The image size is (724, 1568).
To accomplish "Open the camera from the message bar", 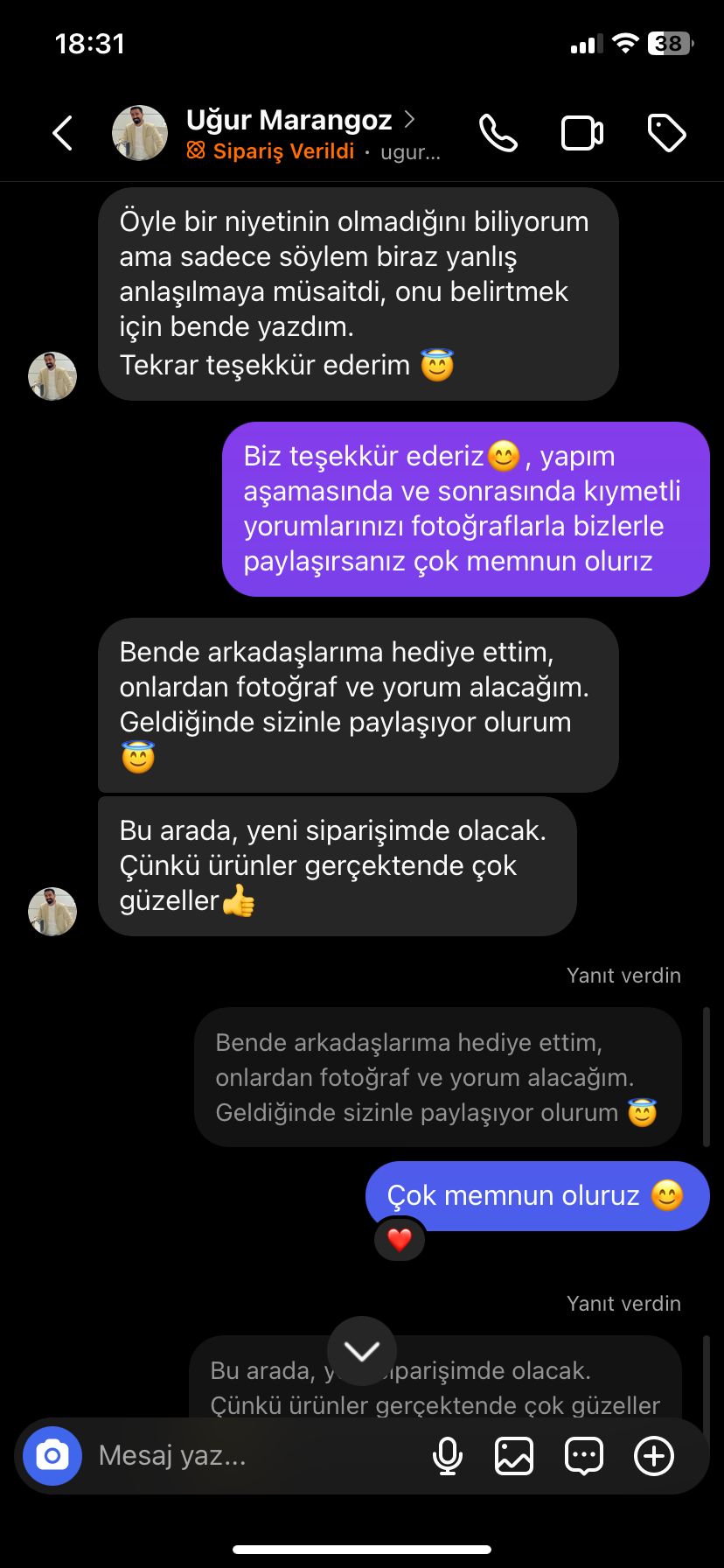I will [x=52, y=1456].
